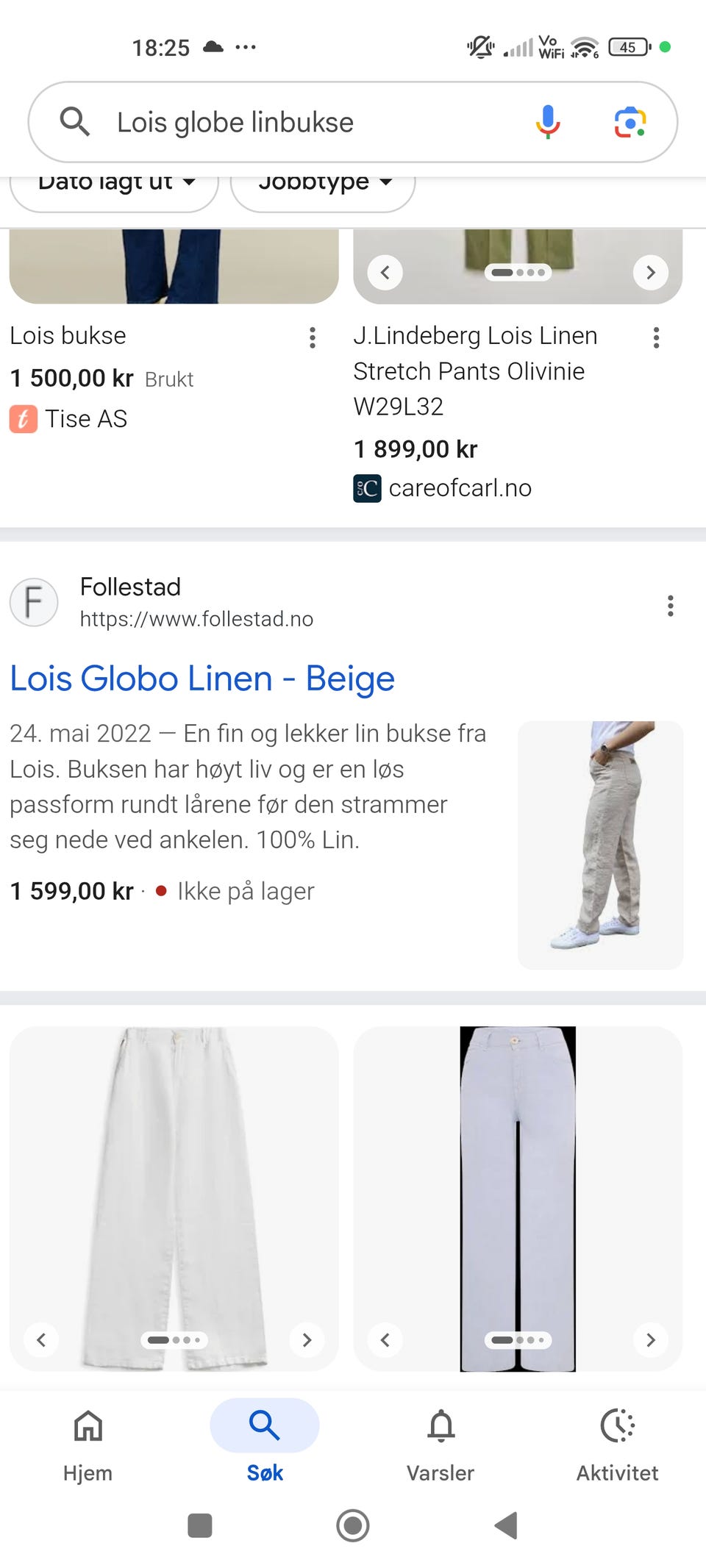
Task: Advance the J.Lindeberg image carousel right
Action: (x=650, y=272)
